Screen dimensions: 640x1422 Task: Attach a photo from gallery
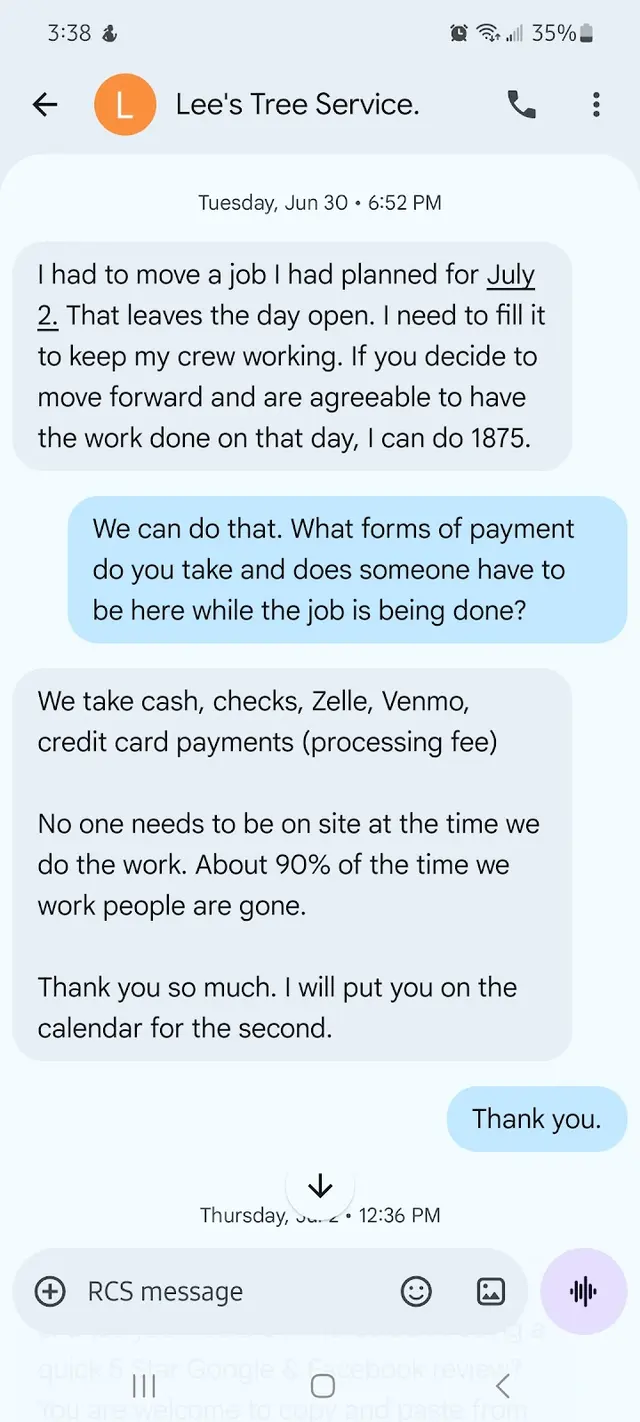[x=491, y=1291]
